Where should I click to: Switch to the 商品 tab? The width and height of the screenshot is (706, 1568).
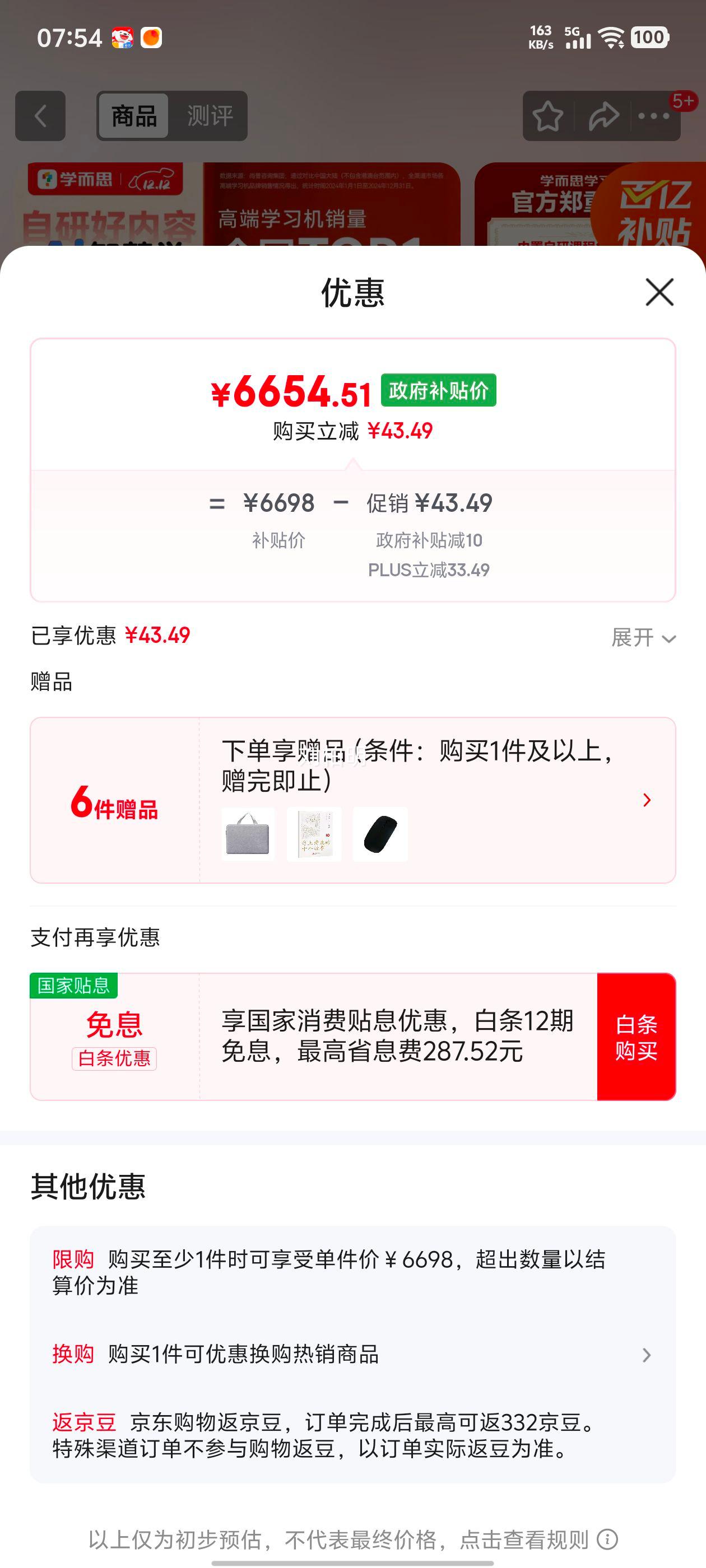pyautogui.click(x=135, y=116)
